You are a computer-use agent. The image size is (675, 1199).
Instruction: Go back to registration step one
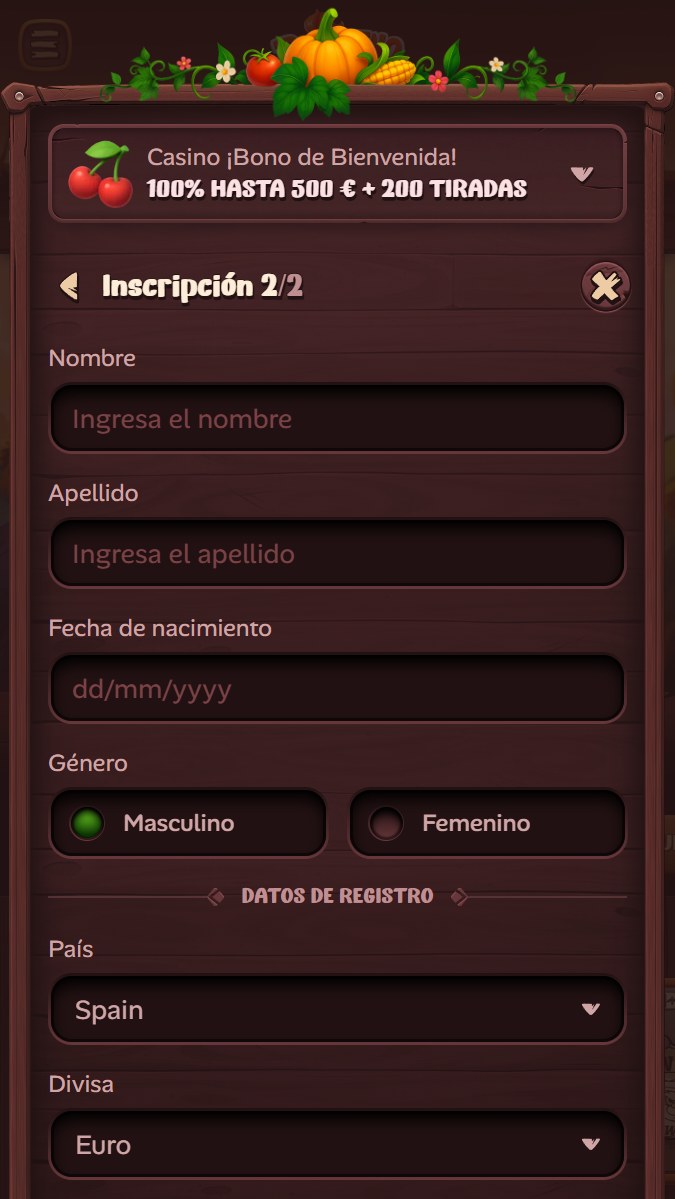click(69, 287)
